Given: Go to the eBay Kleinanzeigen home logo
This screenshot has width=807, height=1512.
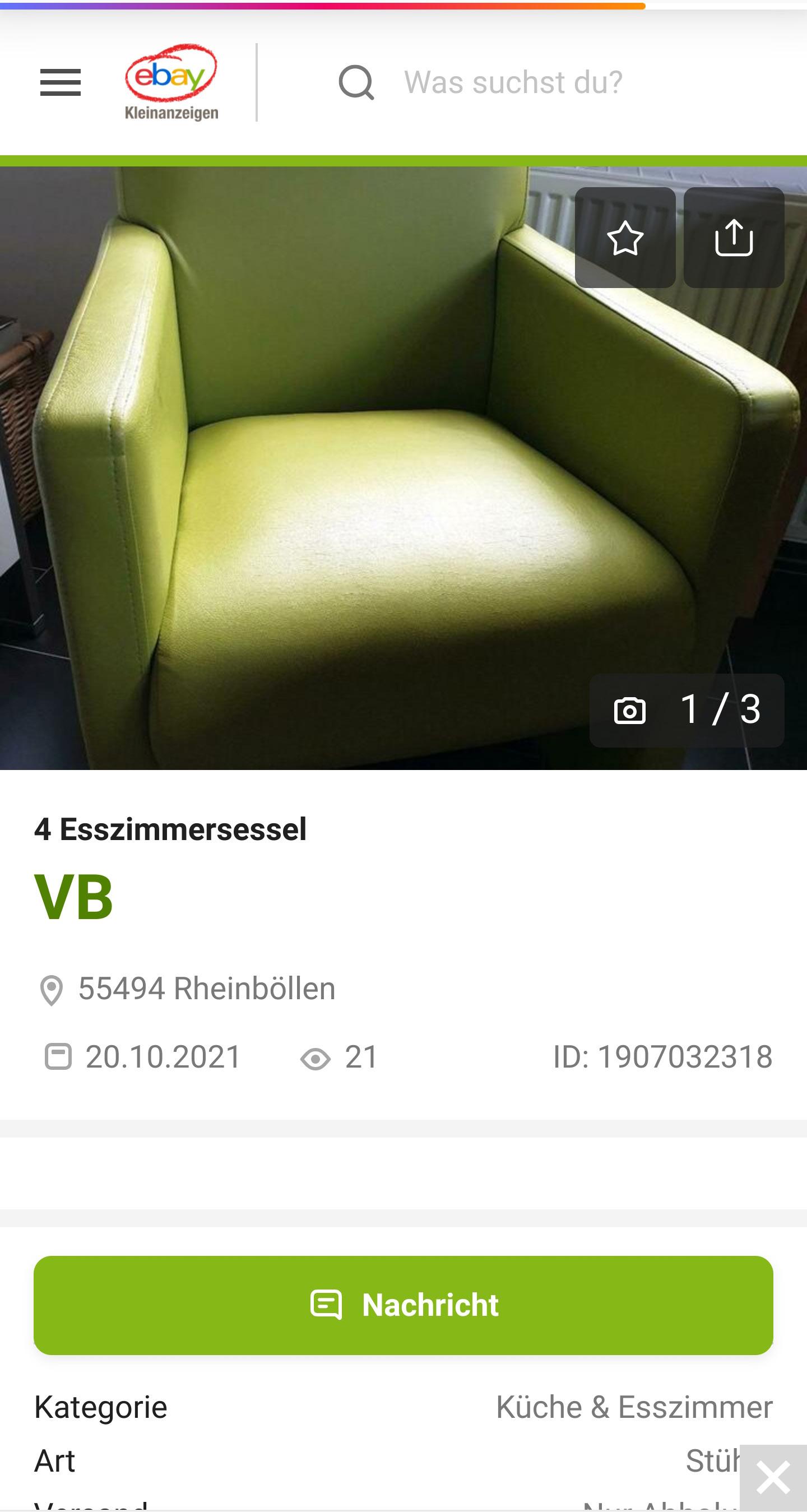Looking at the screenshot, I should pyautogui.click(x=171, y=82).
